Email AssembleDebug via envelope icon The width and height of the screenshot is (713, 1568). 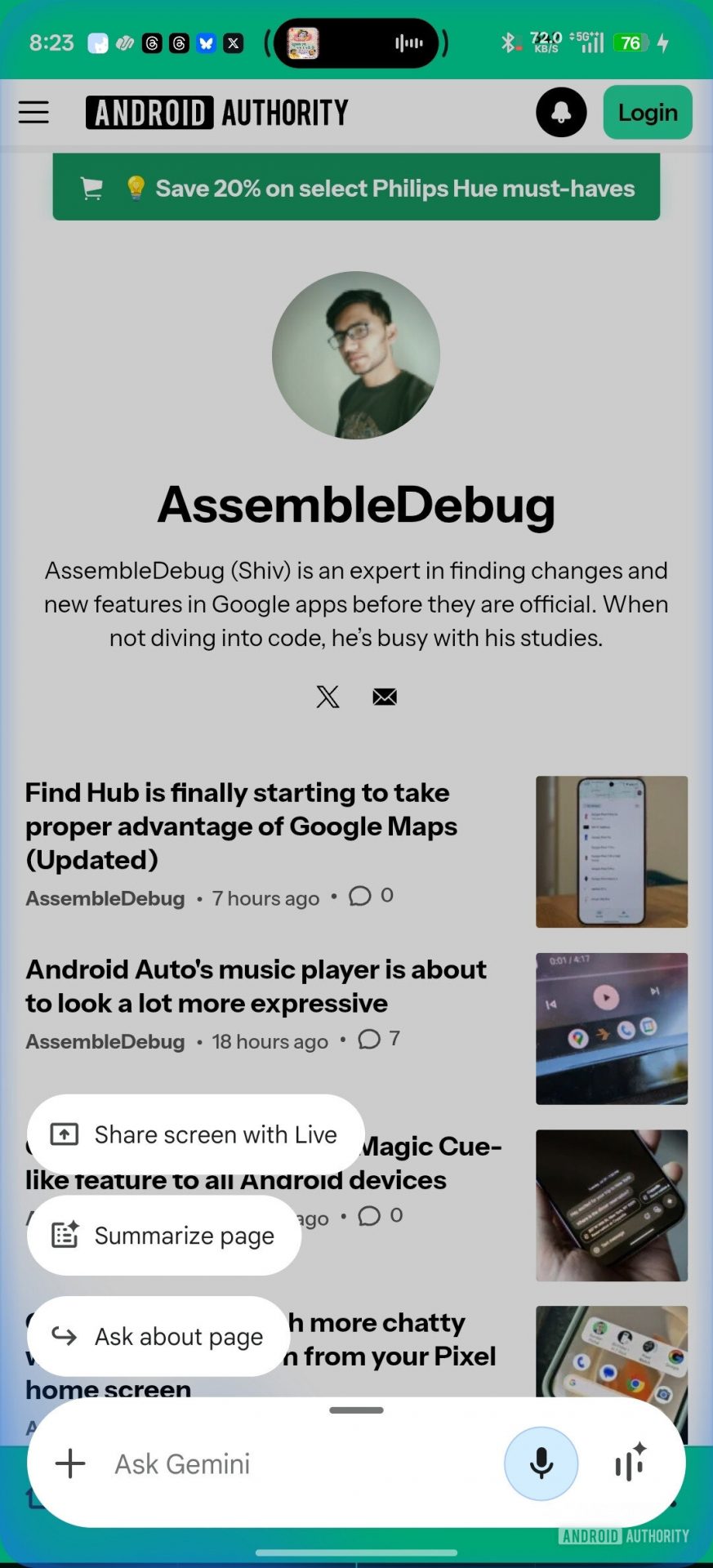(385, 697)
